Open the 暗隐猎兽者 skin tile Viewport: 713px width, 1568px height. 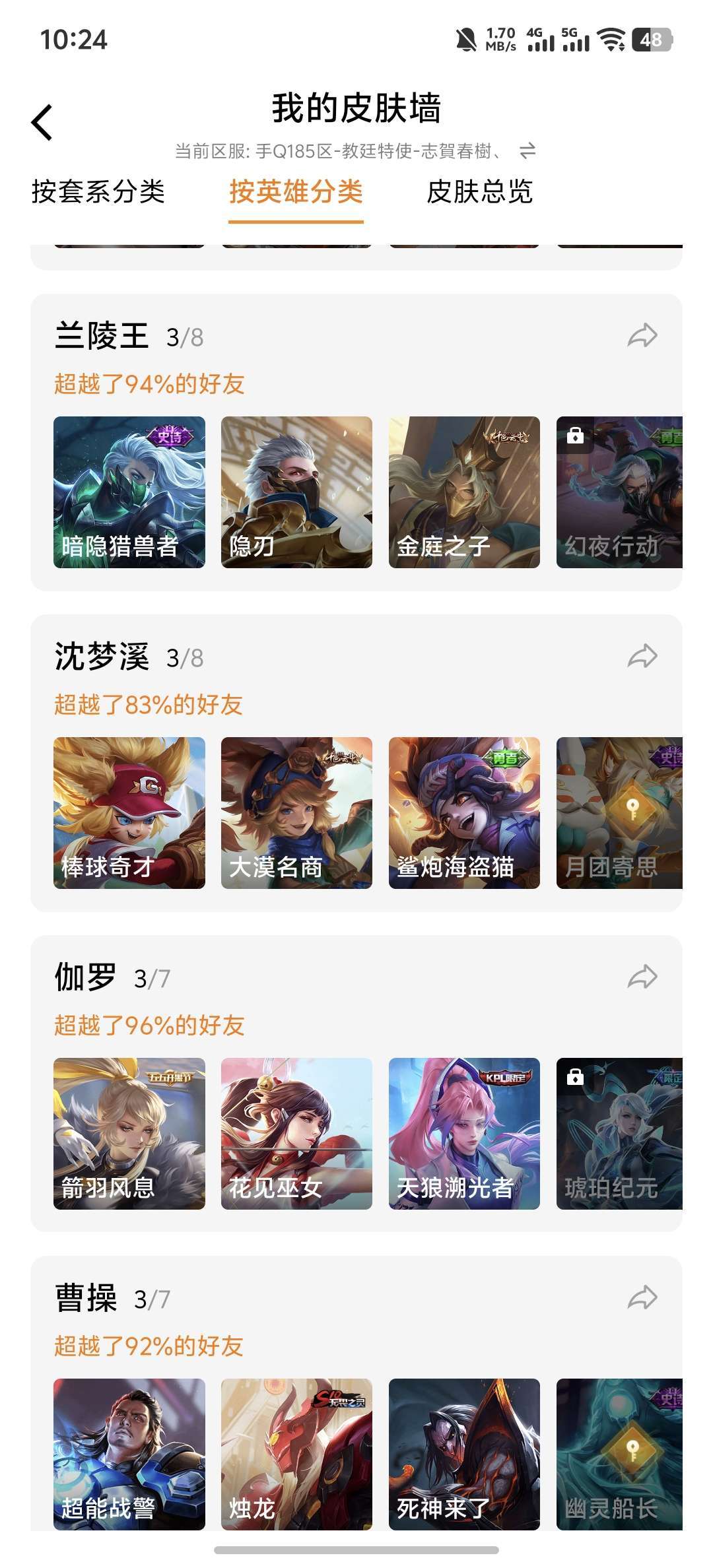click(129, 492)
